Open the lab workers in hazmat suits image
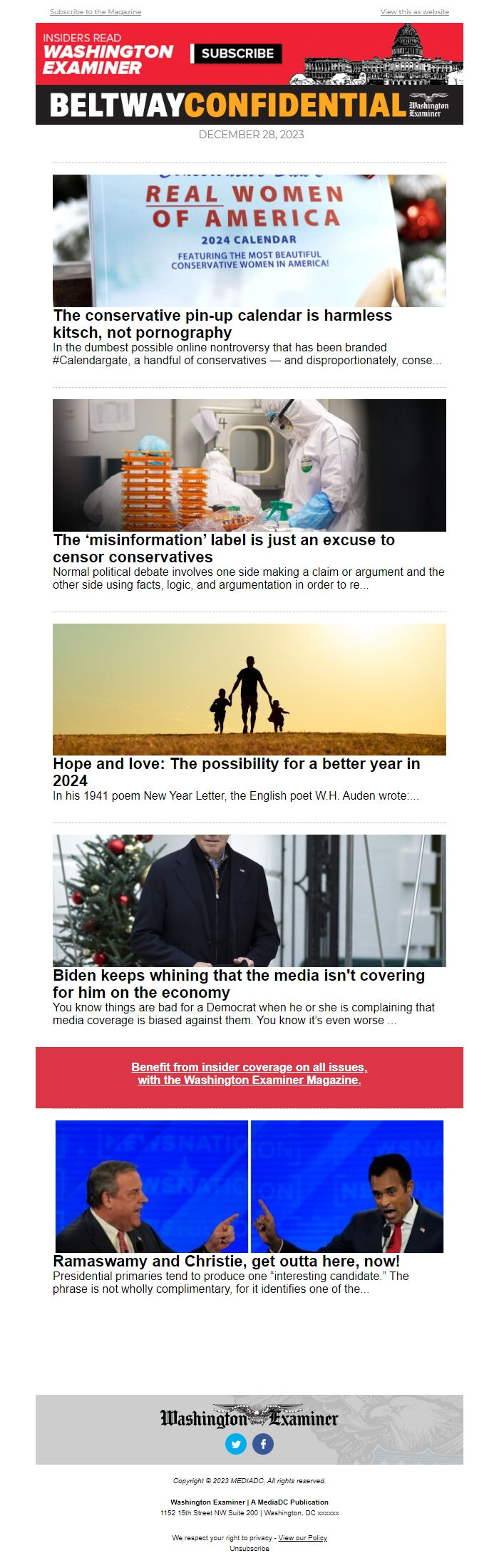499x1568 pixels. [249, 465]
